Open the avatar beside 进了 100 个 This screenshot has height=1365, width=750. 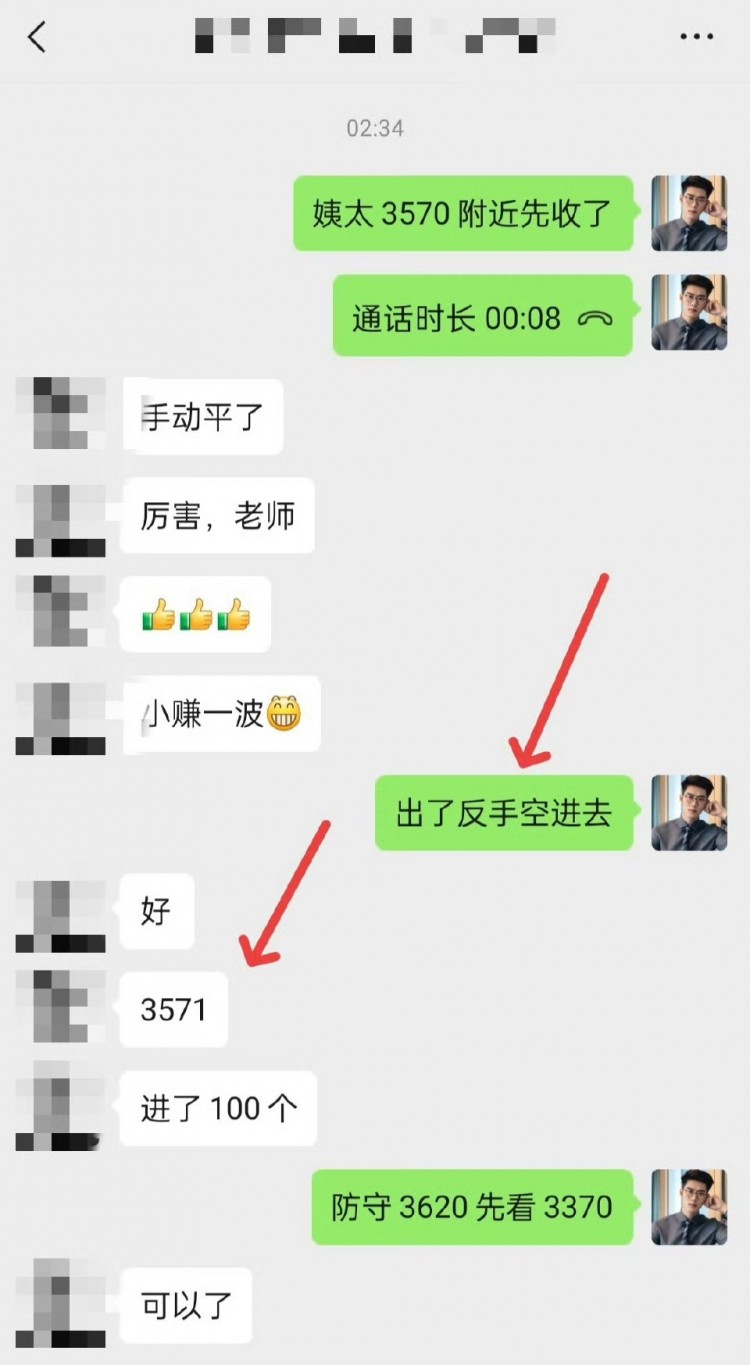pos(61,1108)
